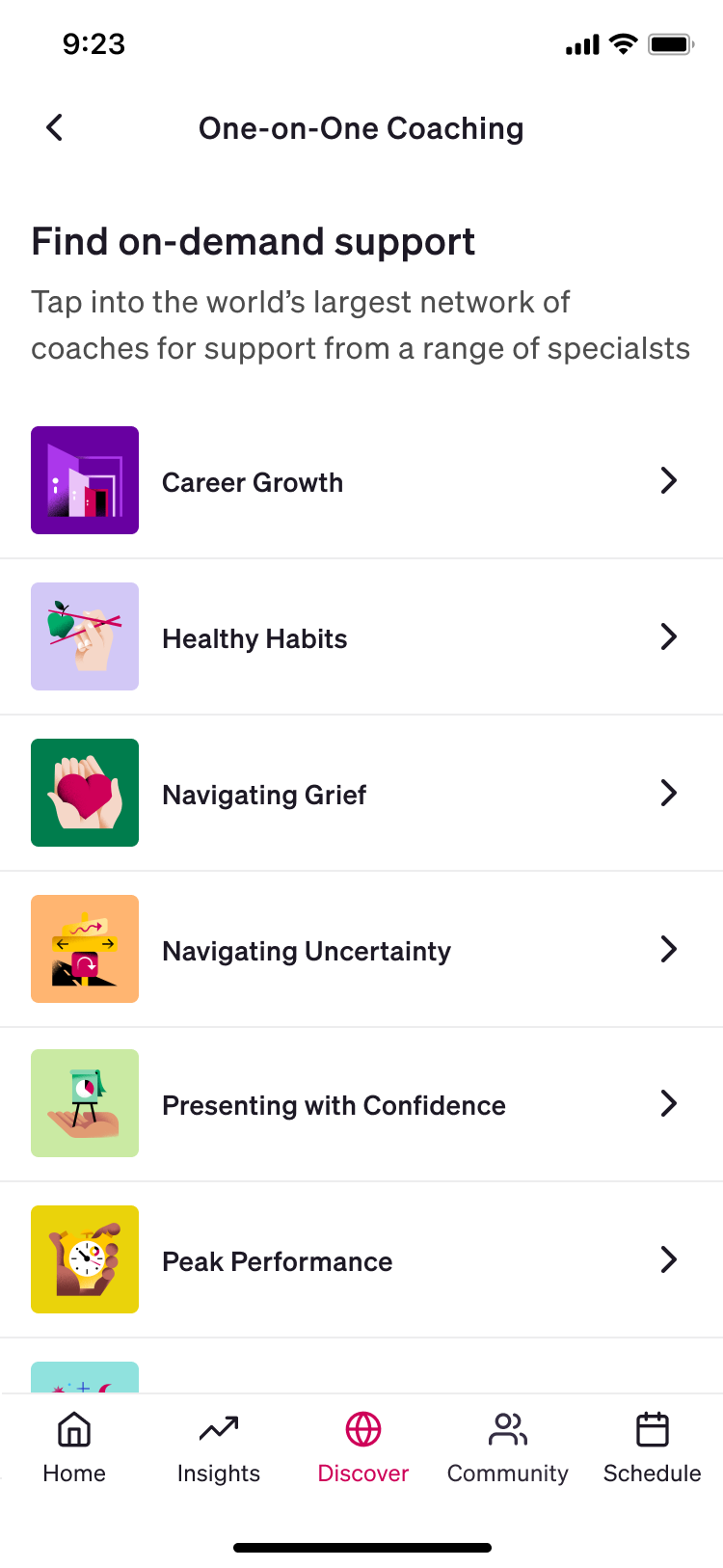Image resolution: width=723 pixels, height=1568 pixels.
Task: Select Healthy Habits coaching
Action: click(361, 636)
